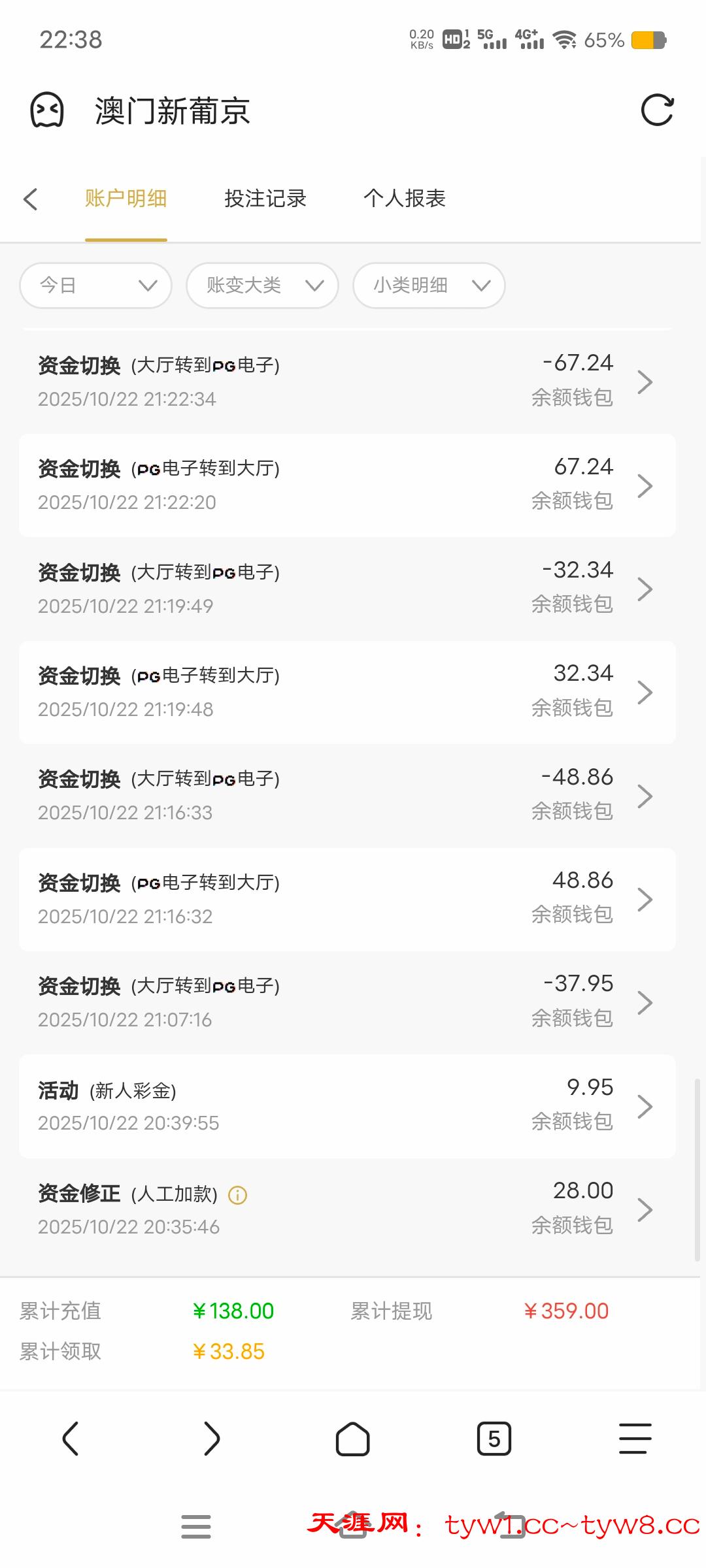Tap the info icon next to 人工加款
The image size is (706, 1568).
[237, 1196]
